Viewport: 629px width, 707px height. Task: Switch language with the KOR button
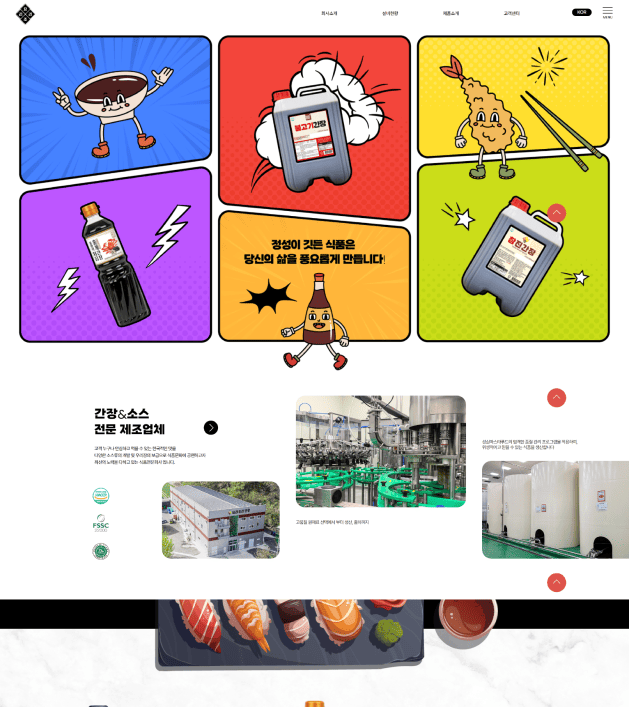pyautogui.click(x=581, y=12)
